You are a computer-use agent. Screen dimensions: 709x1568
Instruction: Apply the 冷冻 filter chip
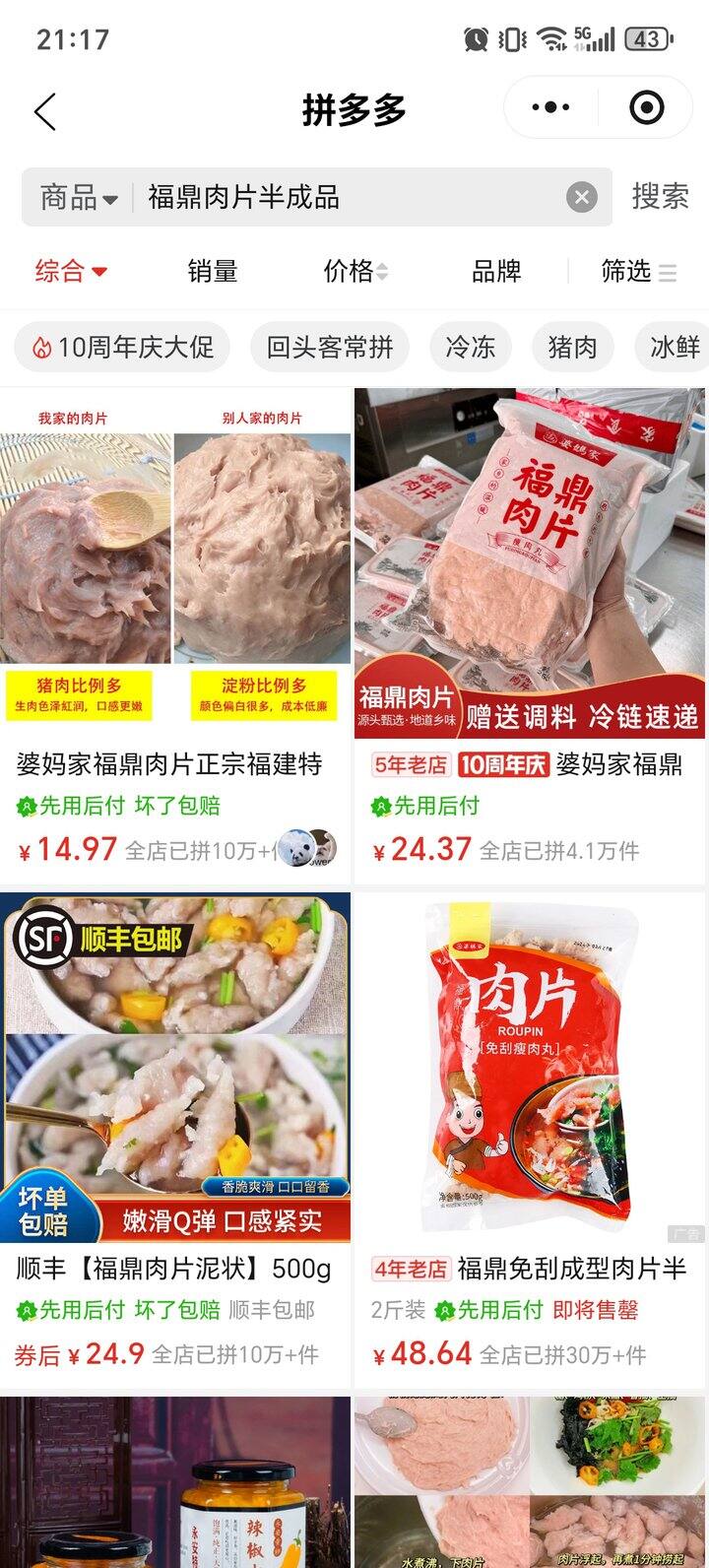[470, 348]
